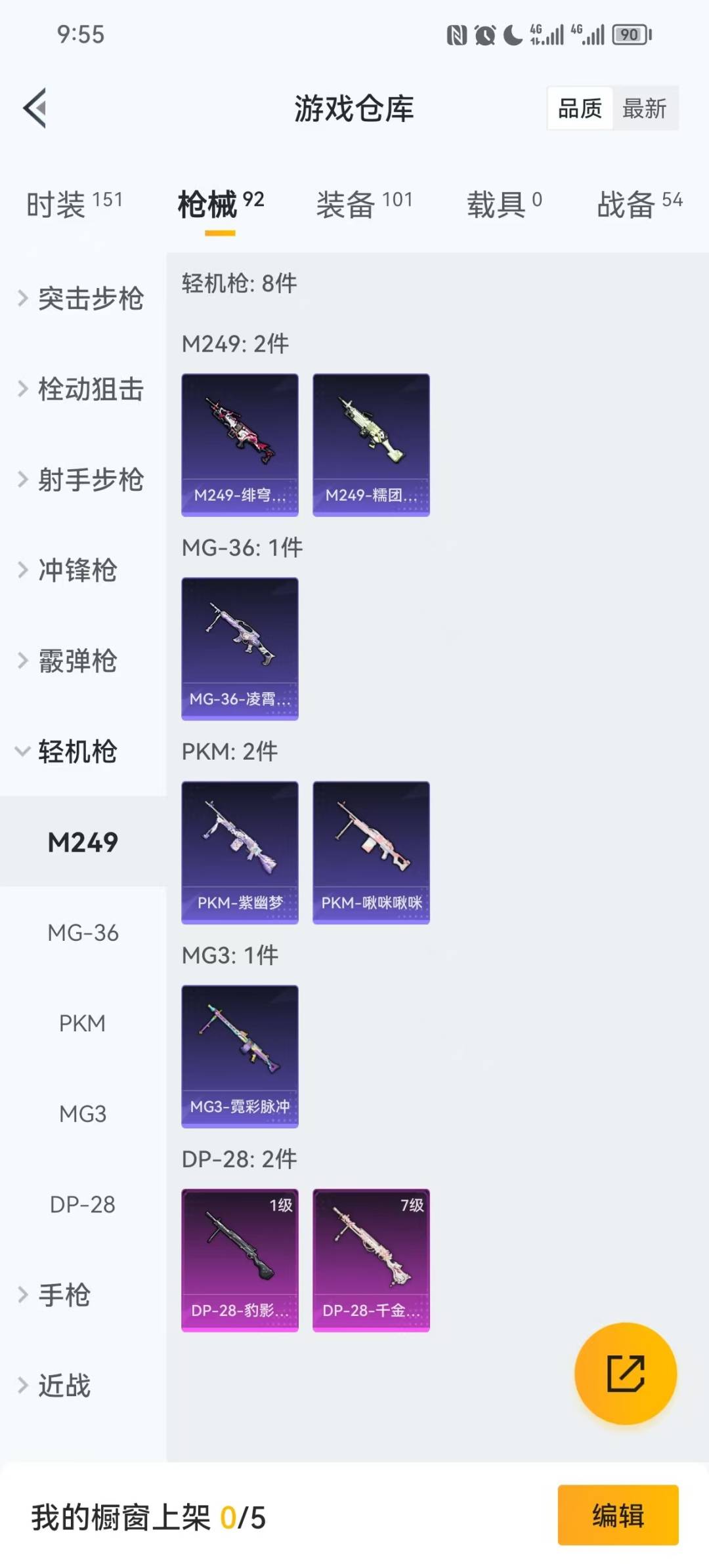709x1568 pixels.
Task: Open the M249-绯穹 skin card
Action: click(240, 445)
